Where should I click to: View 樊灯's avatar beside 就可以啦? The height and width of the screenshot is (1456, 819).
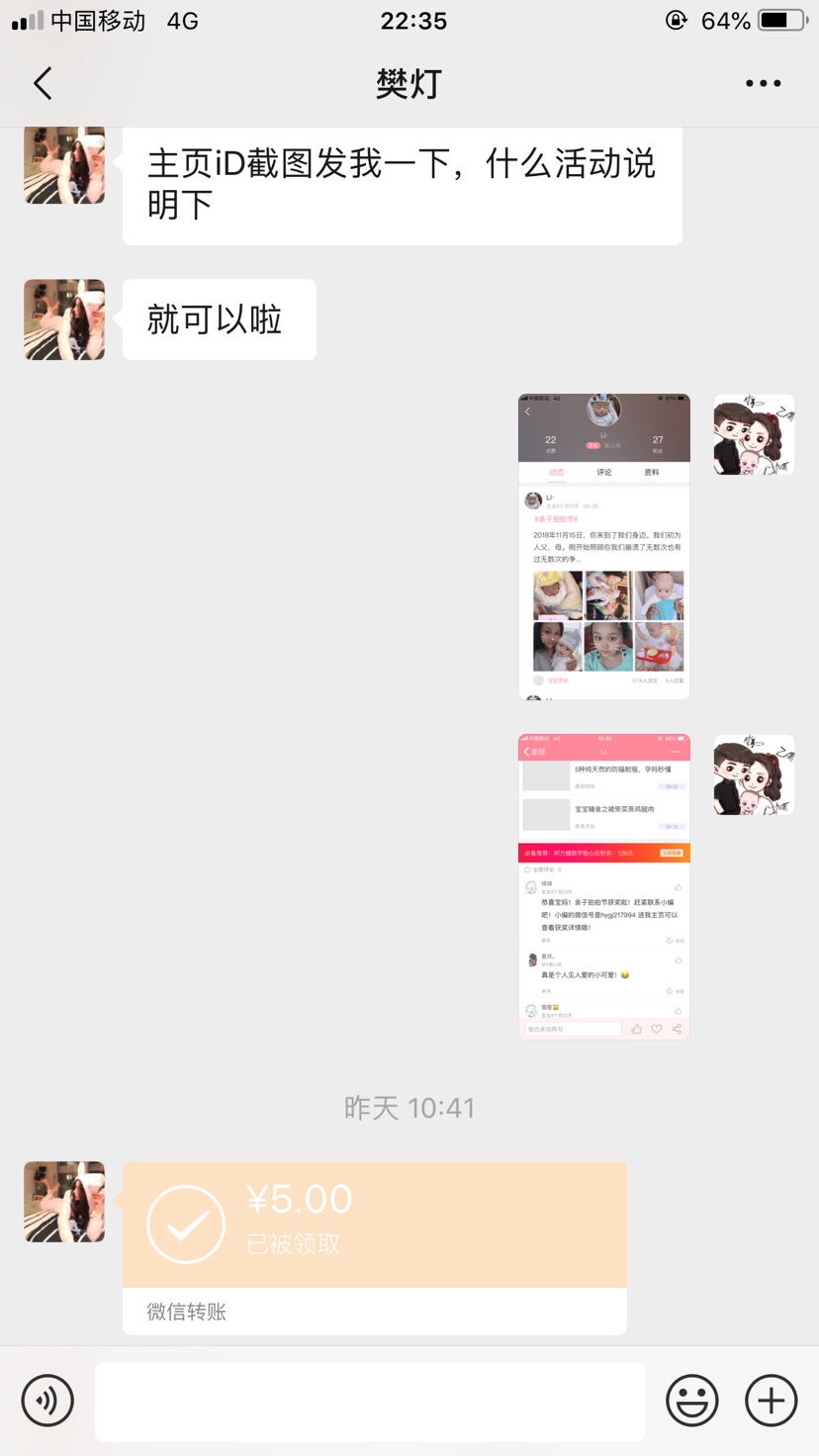click(64, 319)
